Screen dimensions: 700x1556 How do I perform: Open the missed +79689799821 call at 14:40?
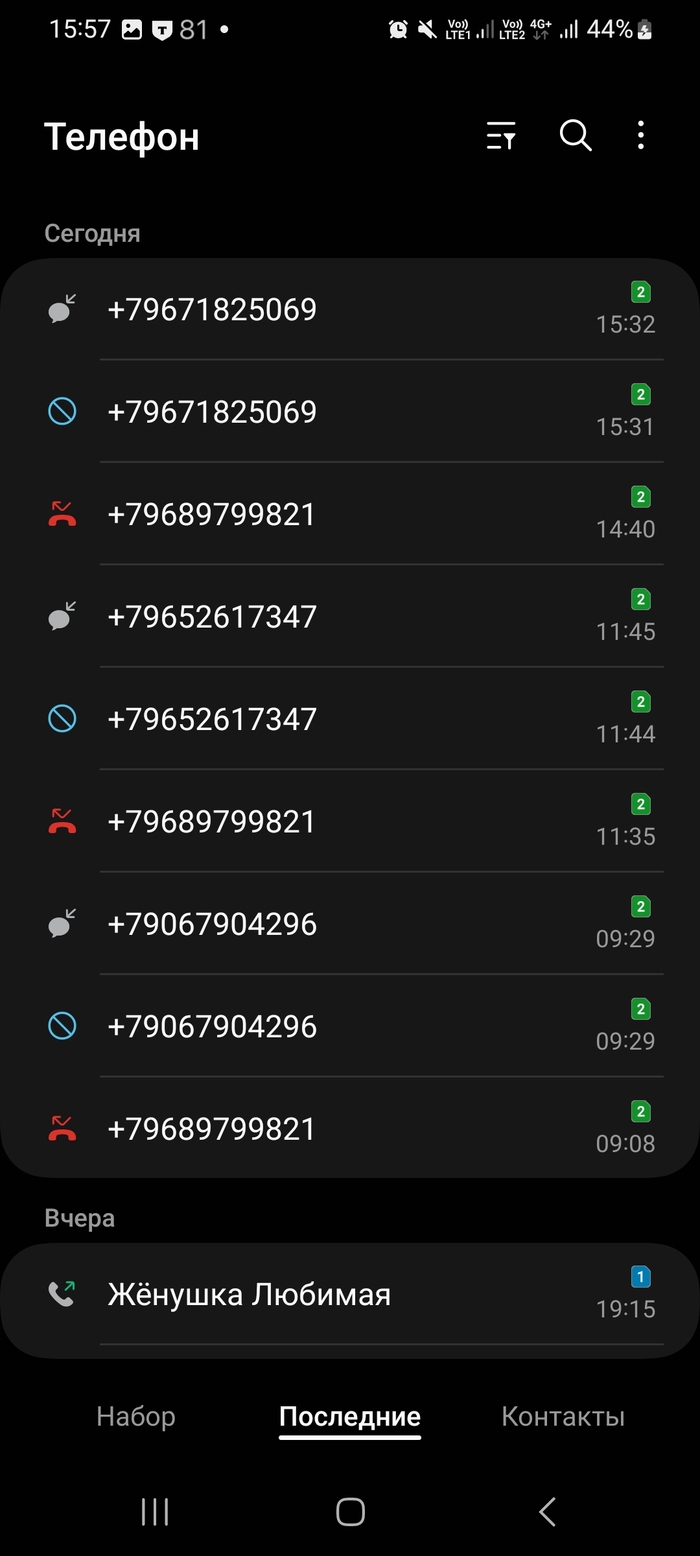(350, 515)
